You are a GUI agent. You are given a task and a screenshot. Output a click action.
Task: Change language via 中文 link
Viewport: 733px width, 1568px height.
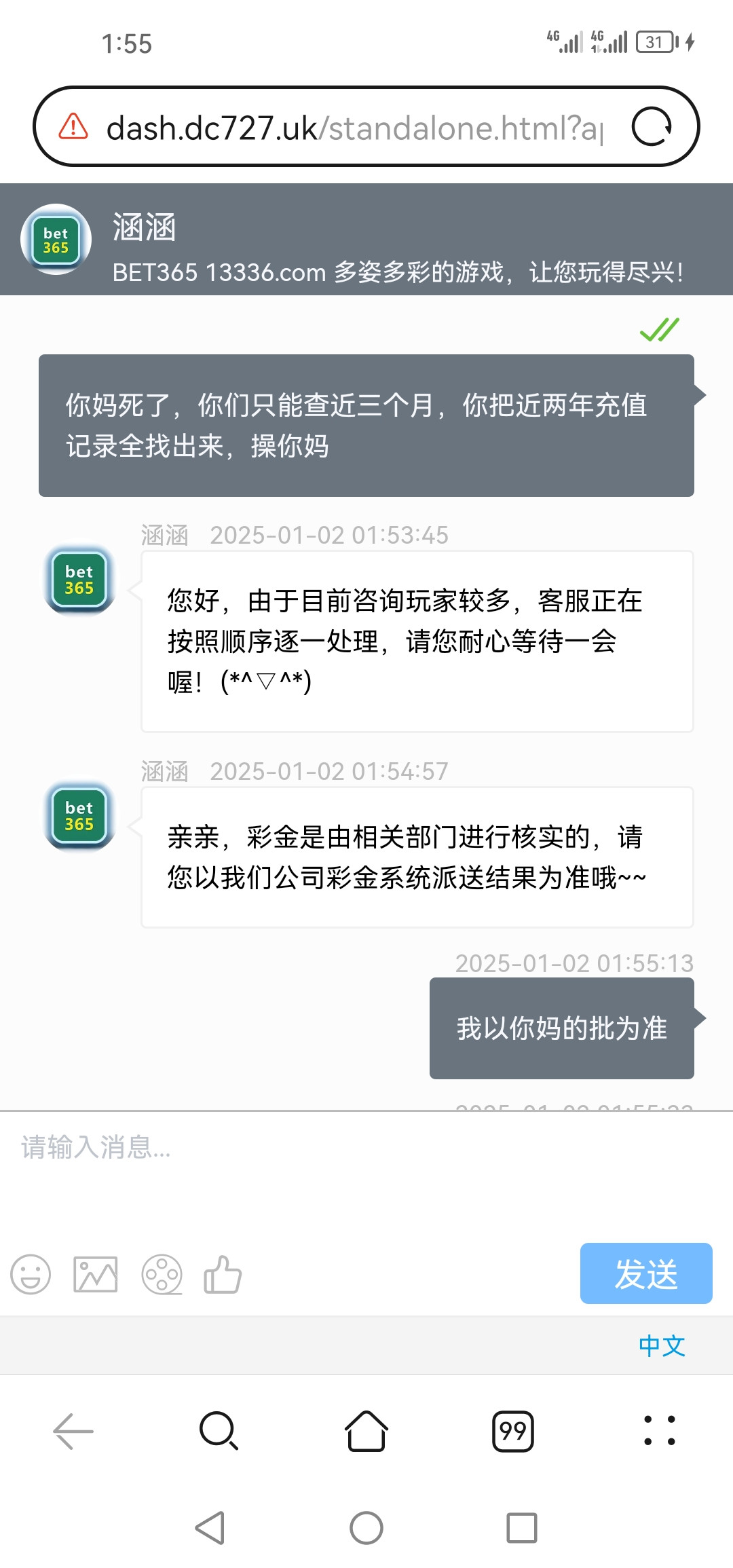pos(662,1345)
